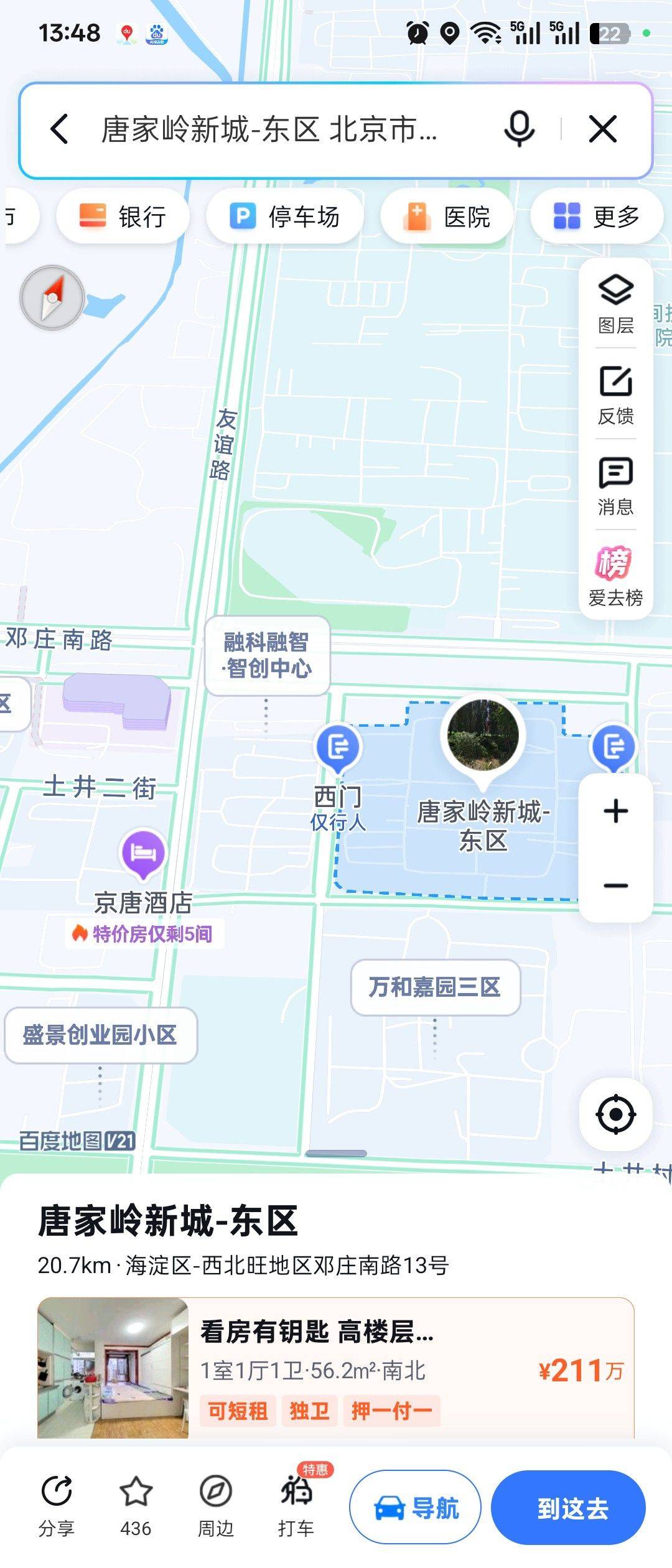Zoom in on the map
This screenshot has height=1568, width=672.
[616, 811]
